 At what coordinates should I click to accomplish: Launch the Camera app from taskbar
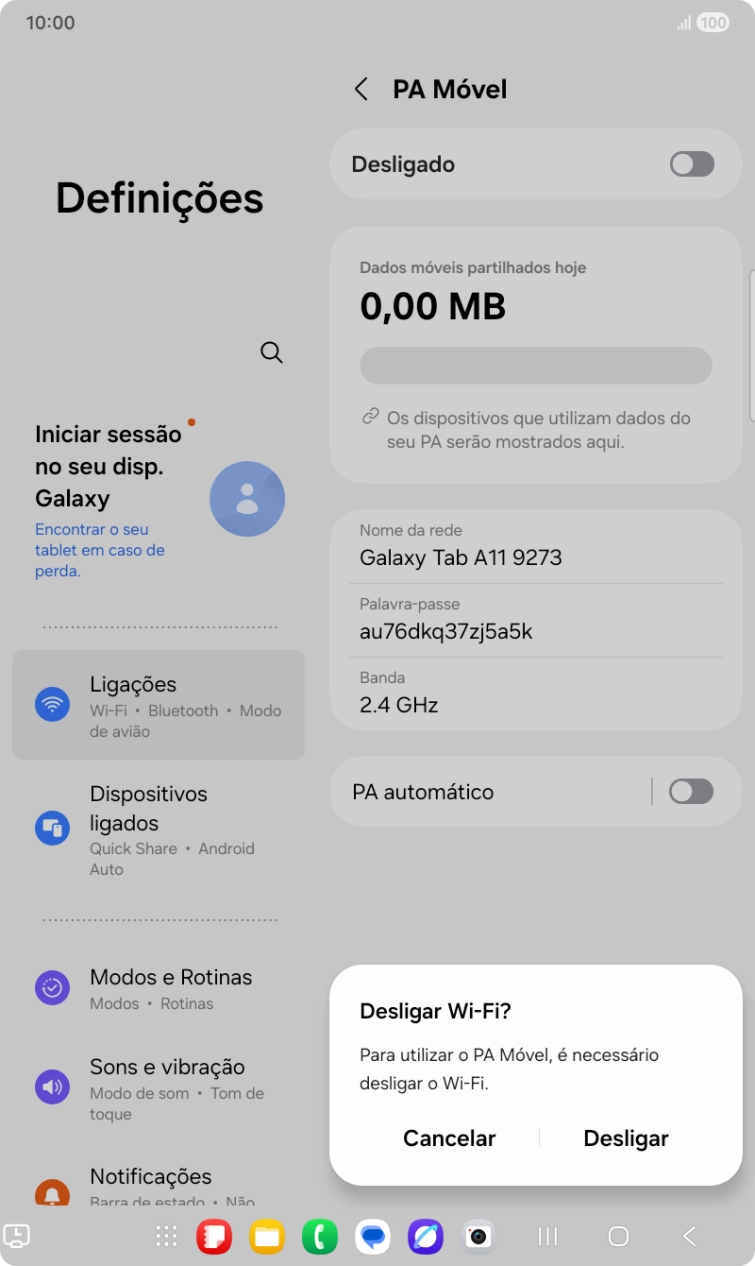(479, 1237)
